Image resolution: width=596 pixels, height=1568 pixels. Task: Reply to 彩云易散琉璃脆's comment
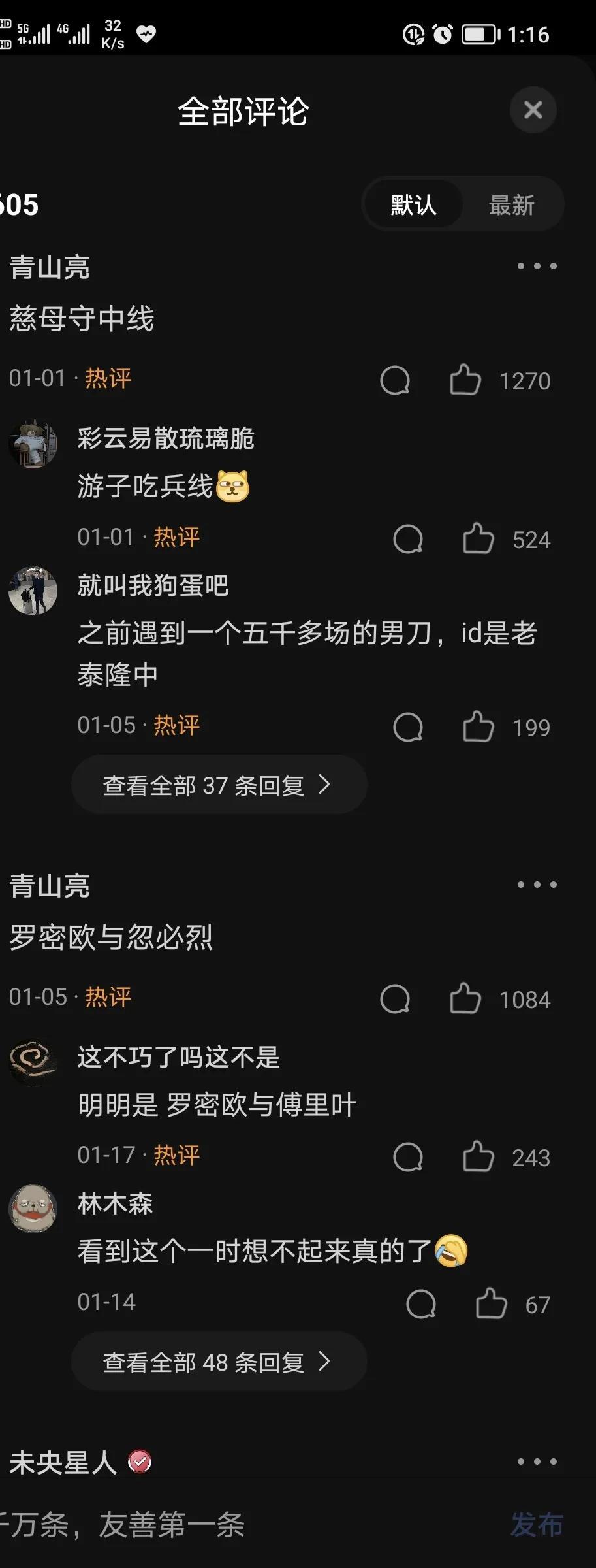408,539
